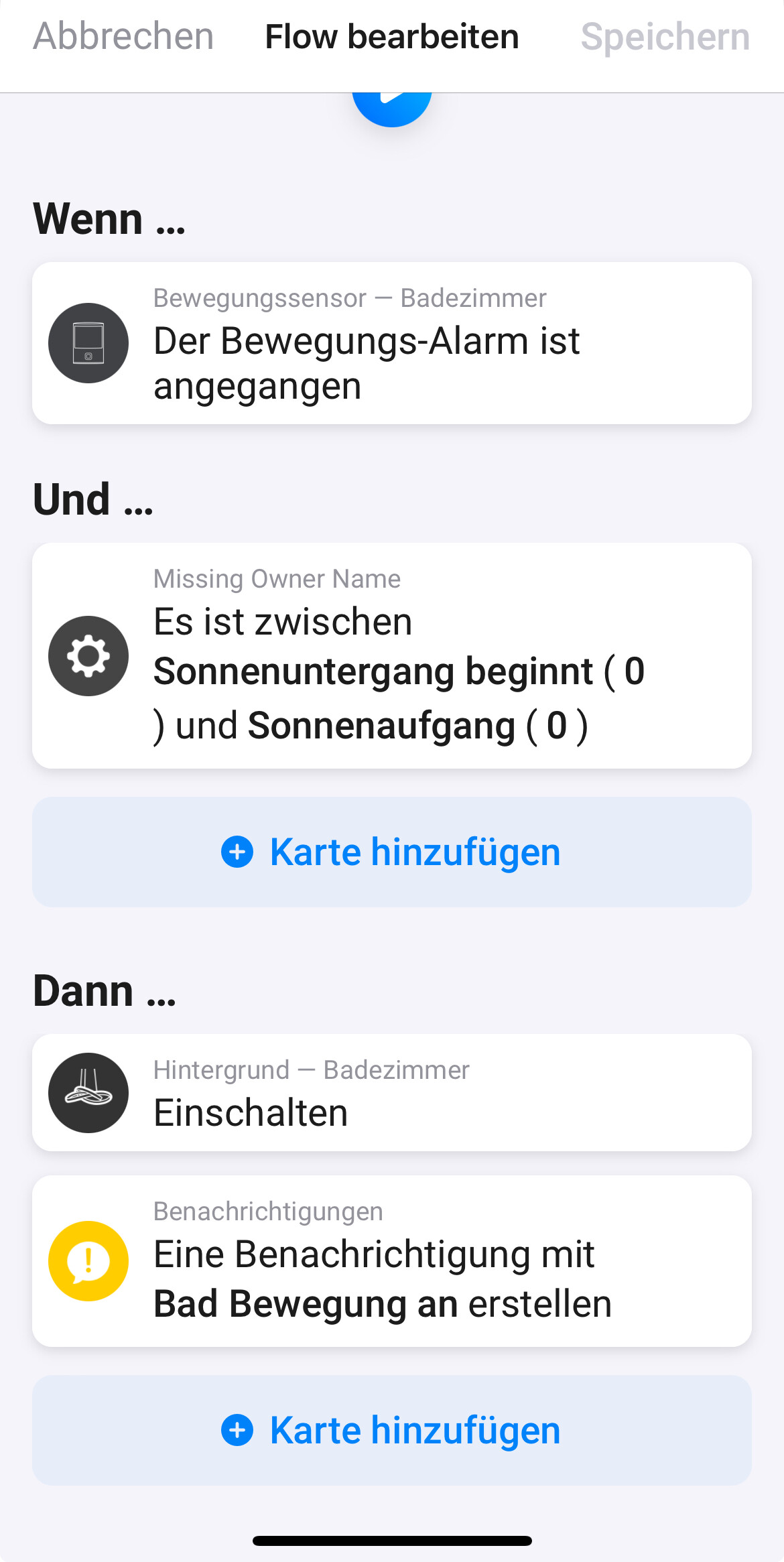Edit the Sonnenuntergang and Sonnenaufgang condition card
This screenshot has height=1562, width=784.
point(392,655)
